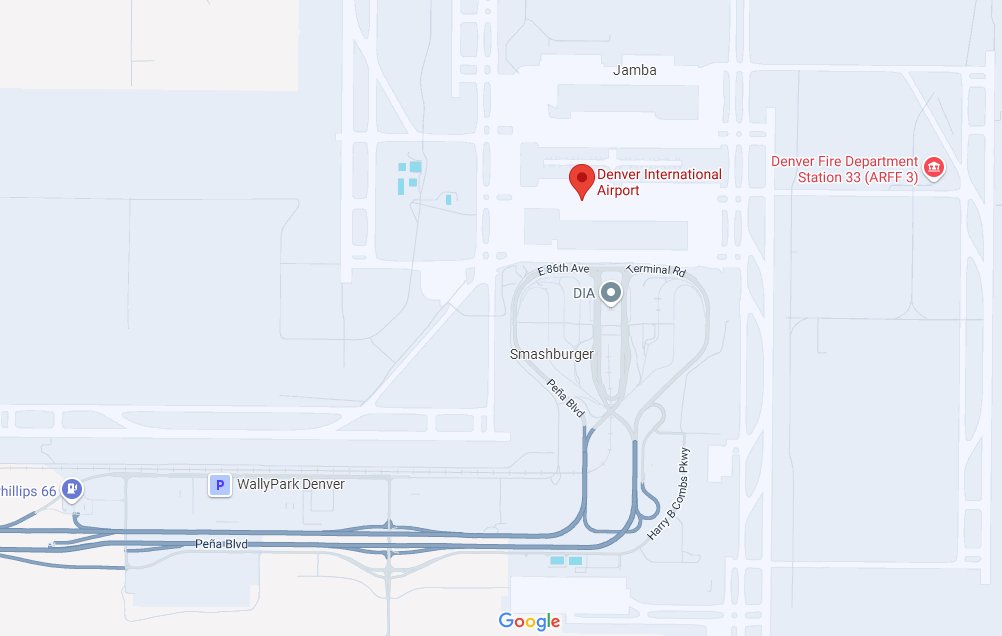Open the Jamba place label
Image resolution: width=1002 pixels, height=636 pixels.
tap(635, 70)
